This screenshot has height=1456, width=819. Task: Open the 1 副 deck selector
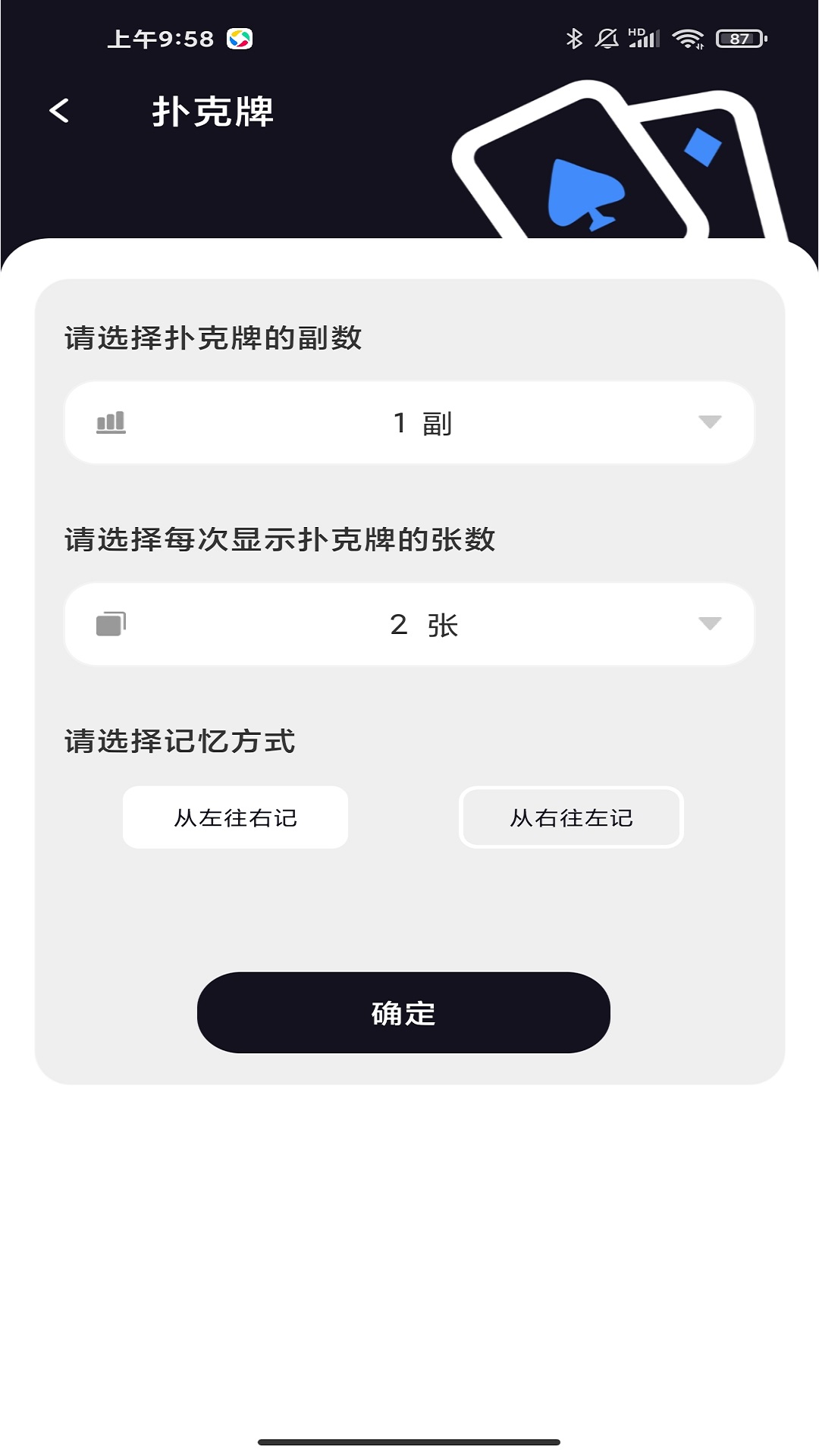[409, 422]
